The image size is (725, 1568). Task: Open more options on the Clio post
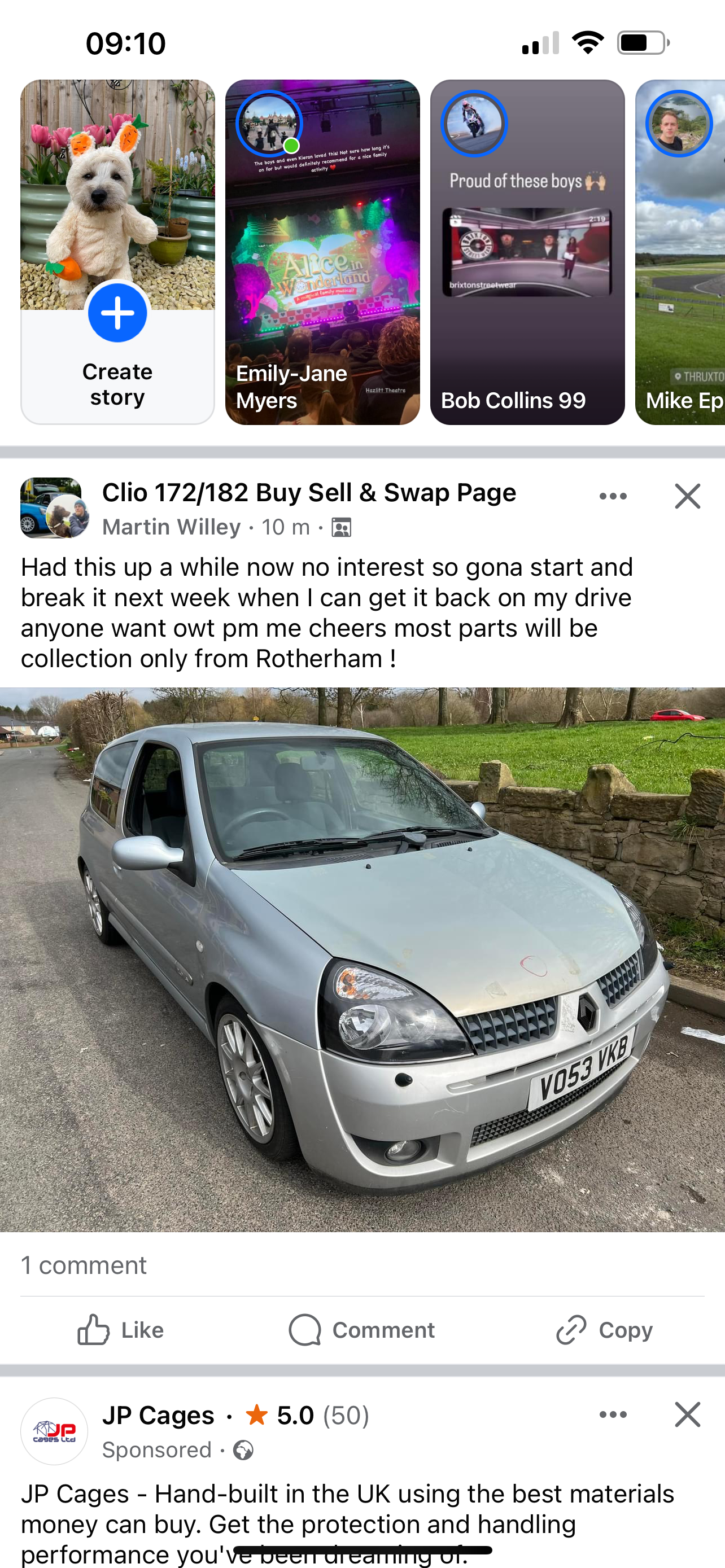(x=613, y=497)
